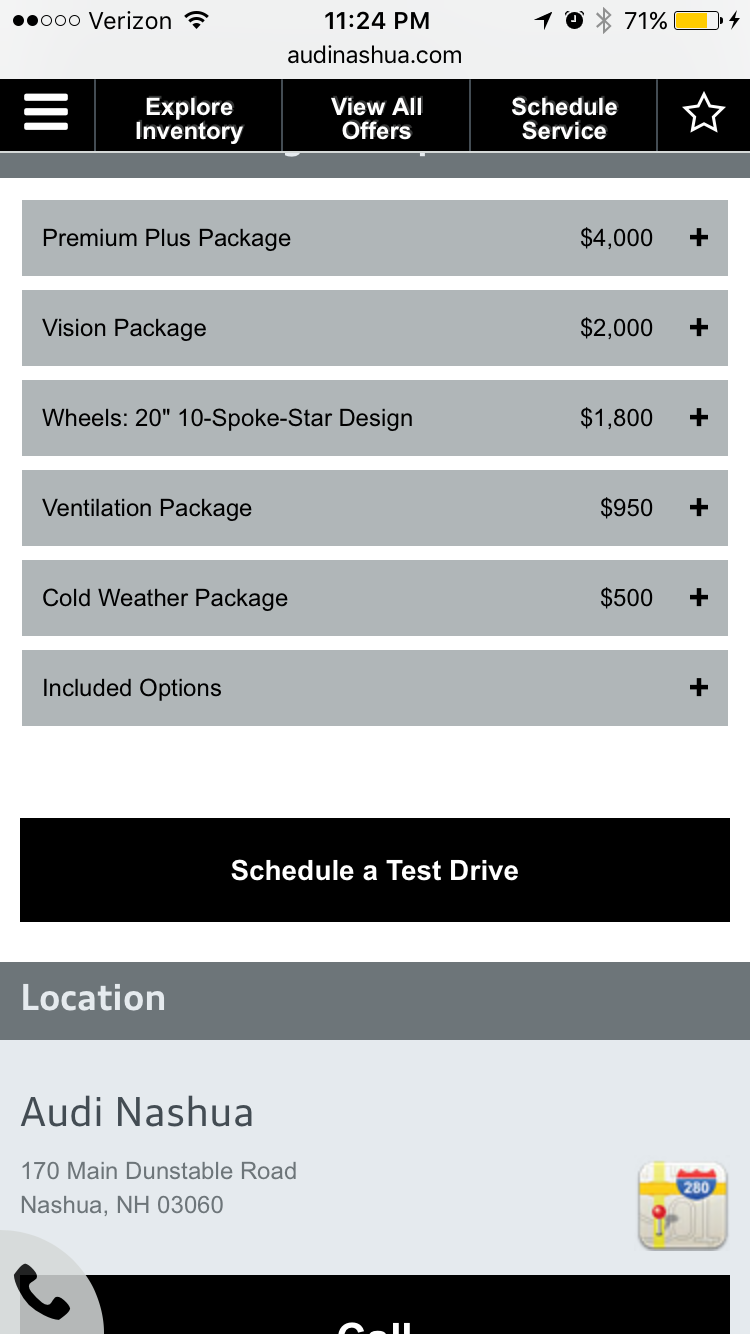Tap the star favorites icon
The width and height of the screenshot is (750, 1334).
click(x=704, y=114)
